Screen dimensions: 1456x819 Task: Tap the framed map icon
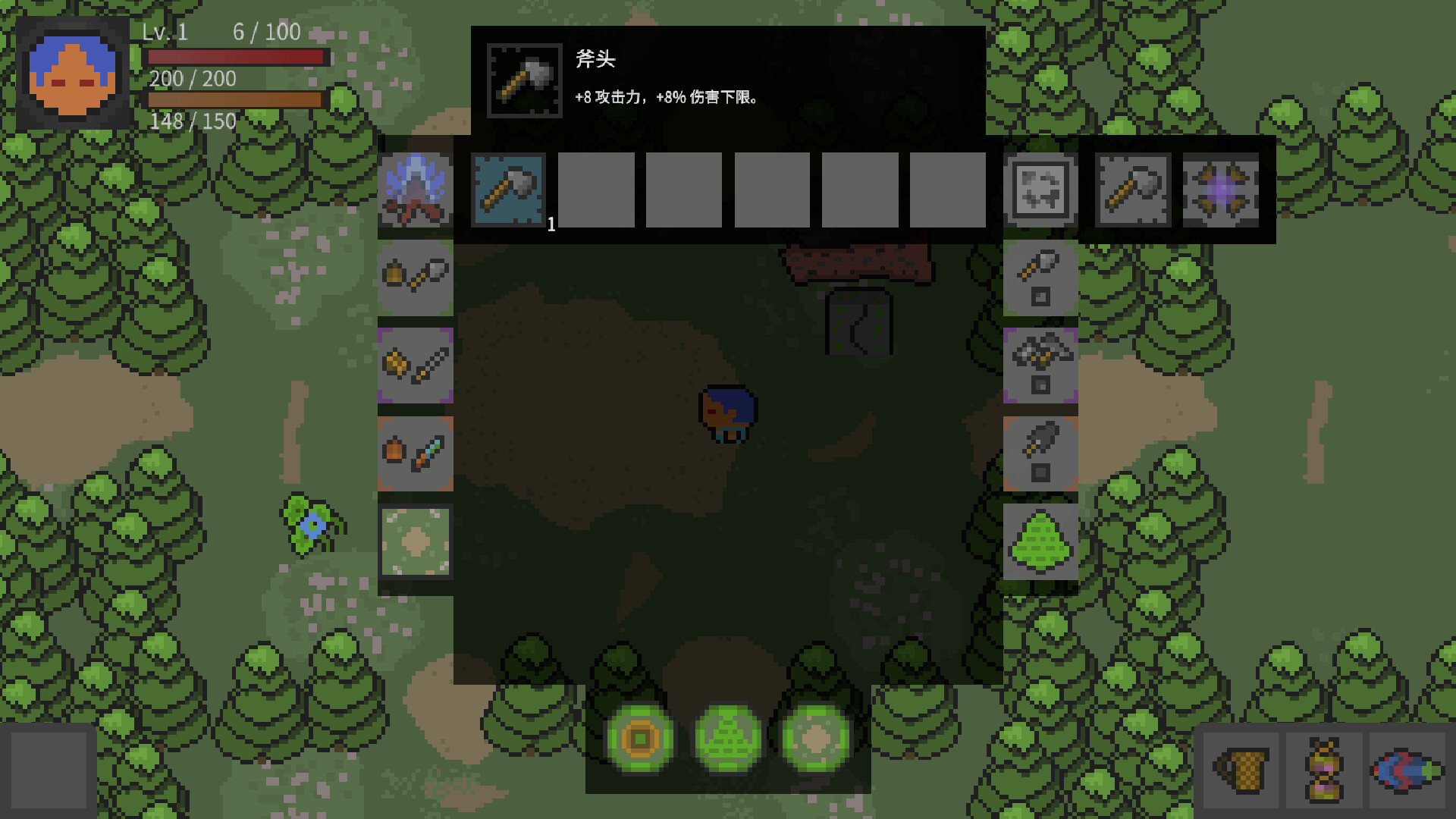(x=1040, y=190)
